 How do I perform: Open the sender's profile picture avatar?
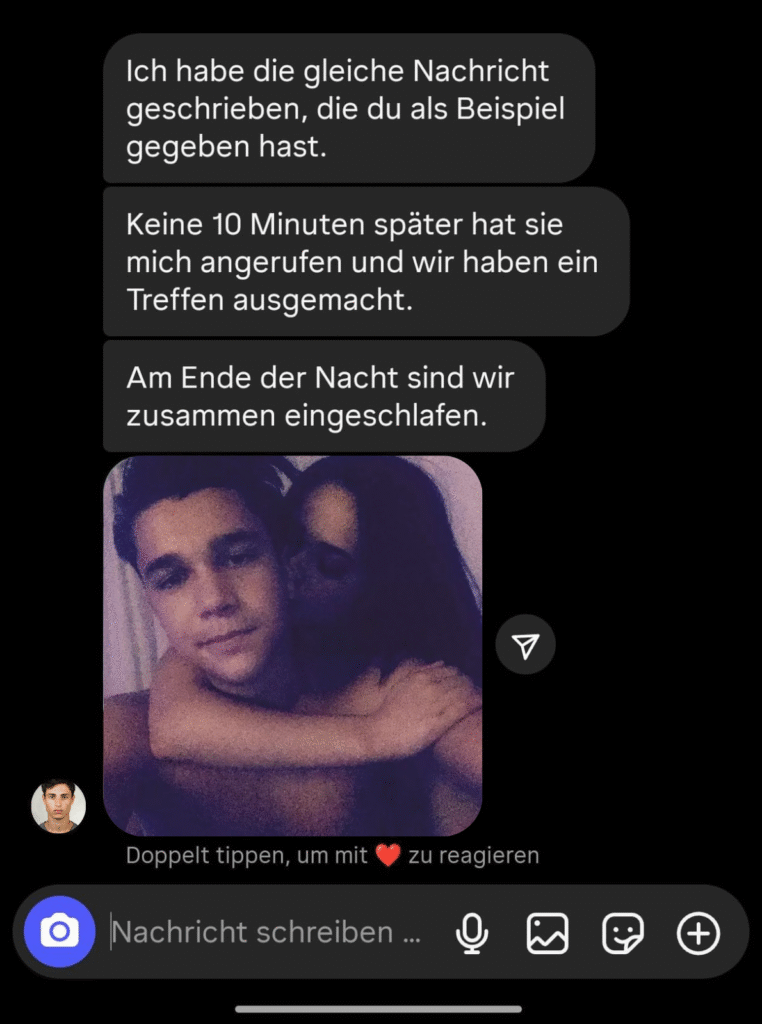(x=58, y=806)
